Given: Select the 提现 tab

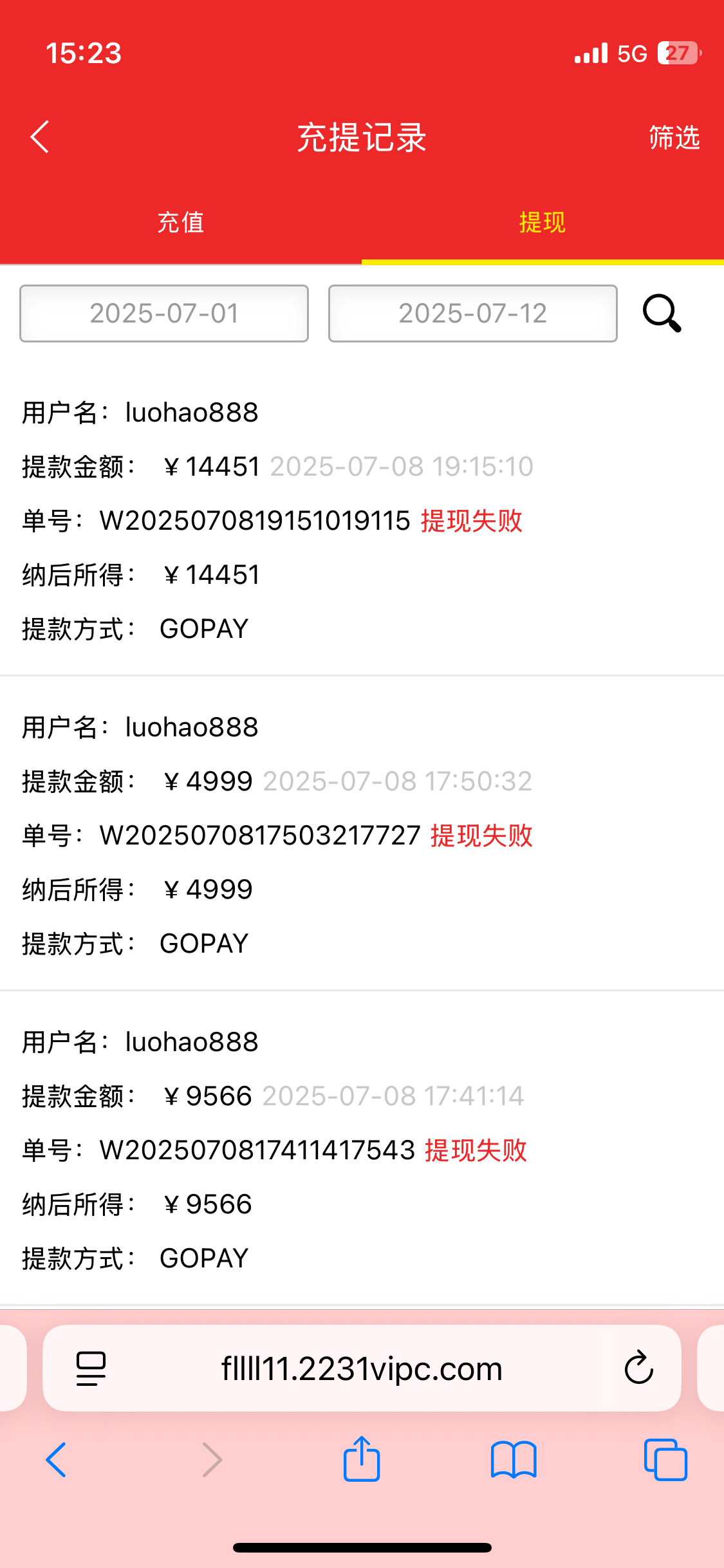Looking at the screenshot, I should (543, 223).
